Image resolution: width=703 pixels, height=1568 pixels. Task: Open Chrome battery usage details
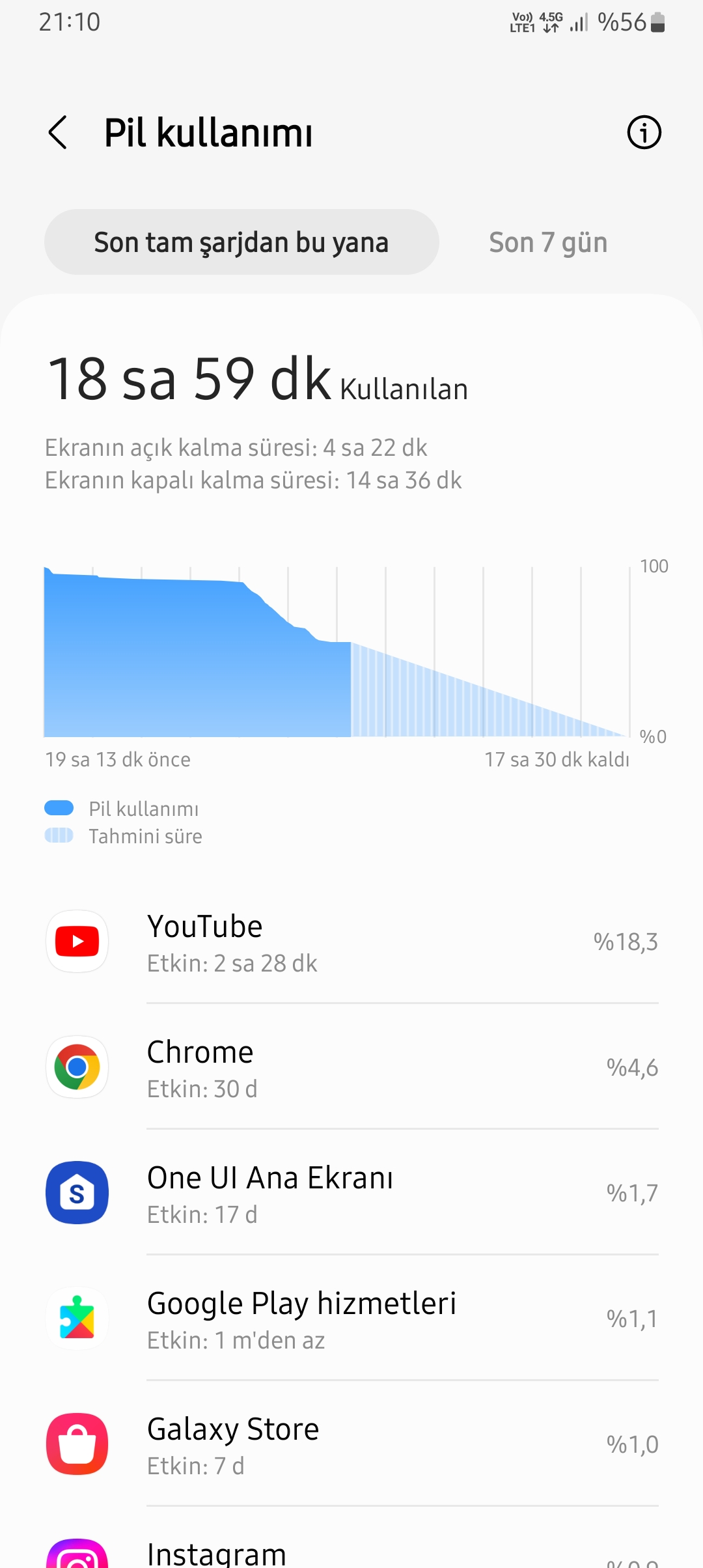click(x=351, y=1067)
